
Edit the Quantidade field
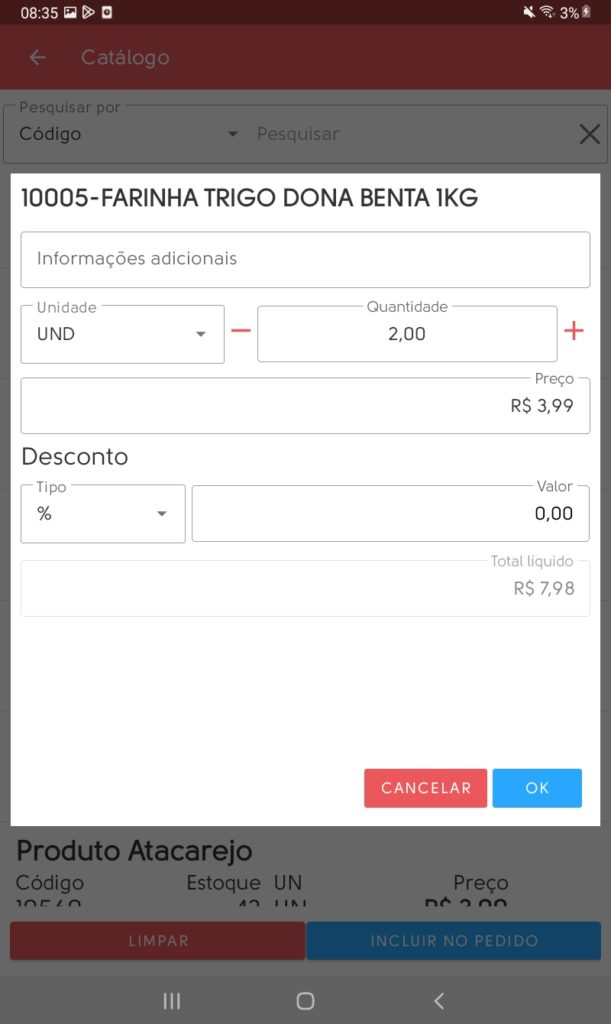406,334
